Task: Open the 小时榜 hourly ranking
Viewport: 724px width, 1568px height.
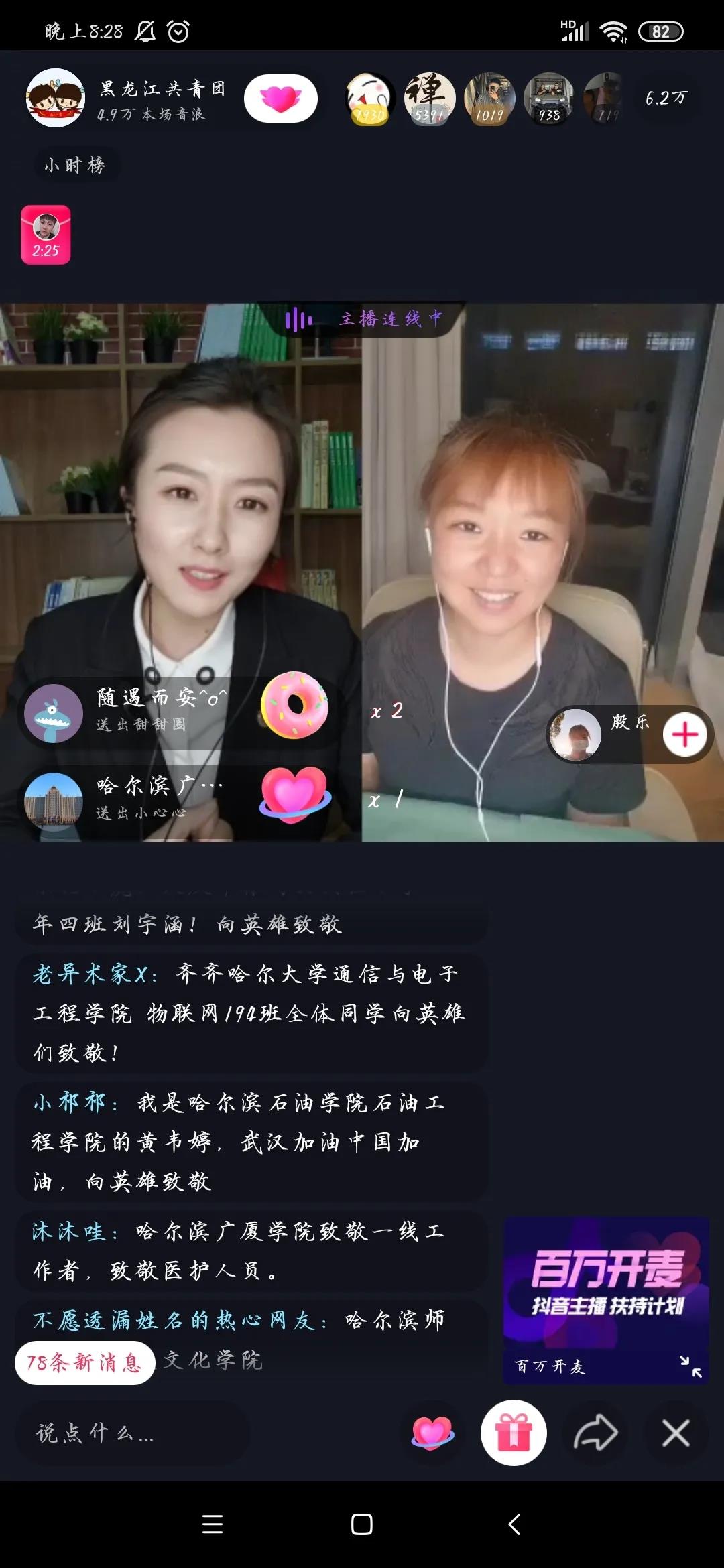Action: [x=75, y=165]
